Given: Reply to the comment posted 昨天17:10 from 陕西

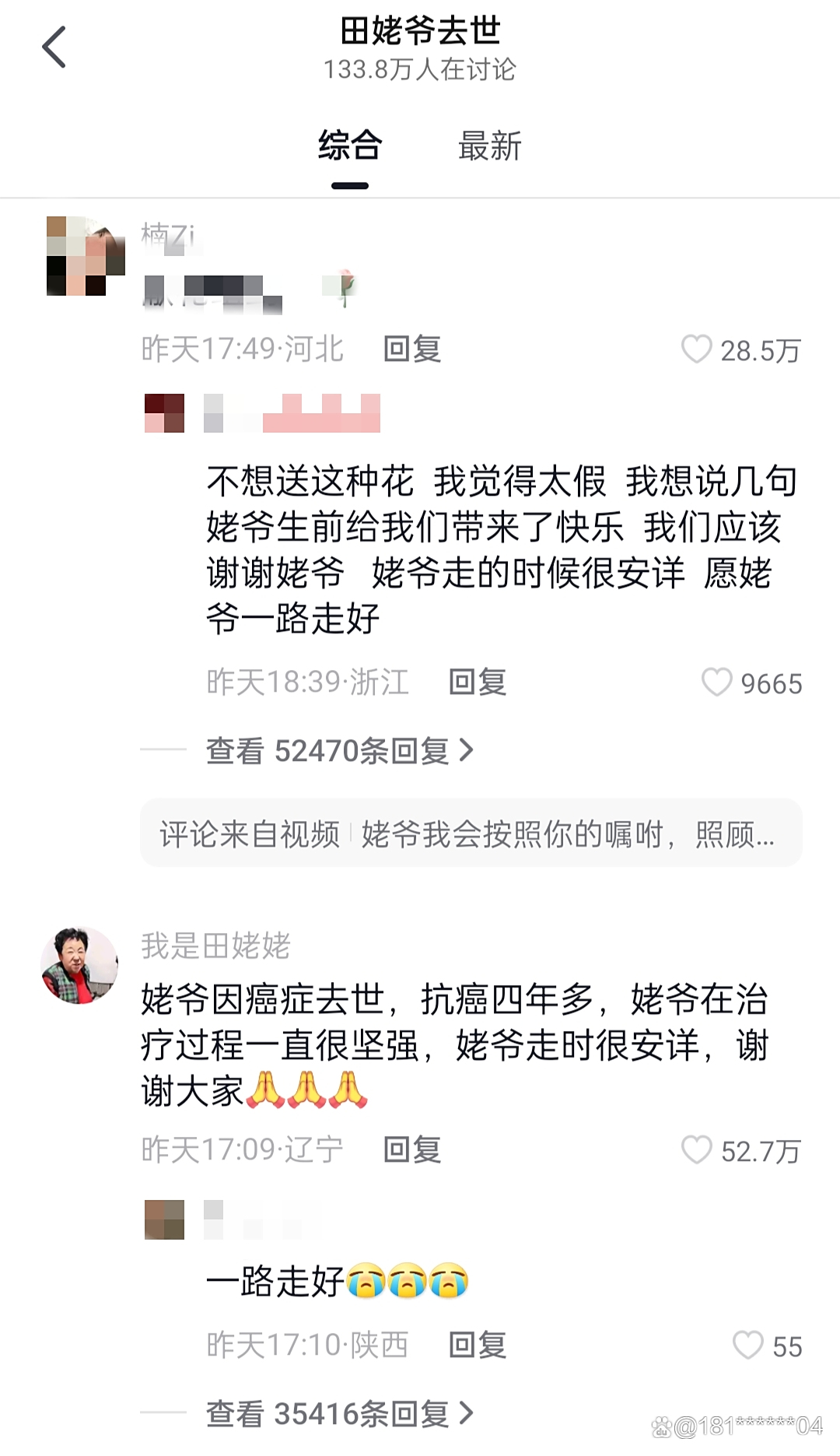Looking at the screenshot, I should (478, 1345).
